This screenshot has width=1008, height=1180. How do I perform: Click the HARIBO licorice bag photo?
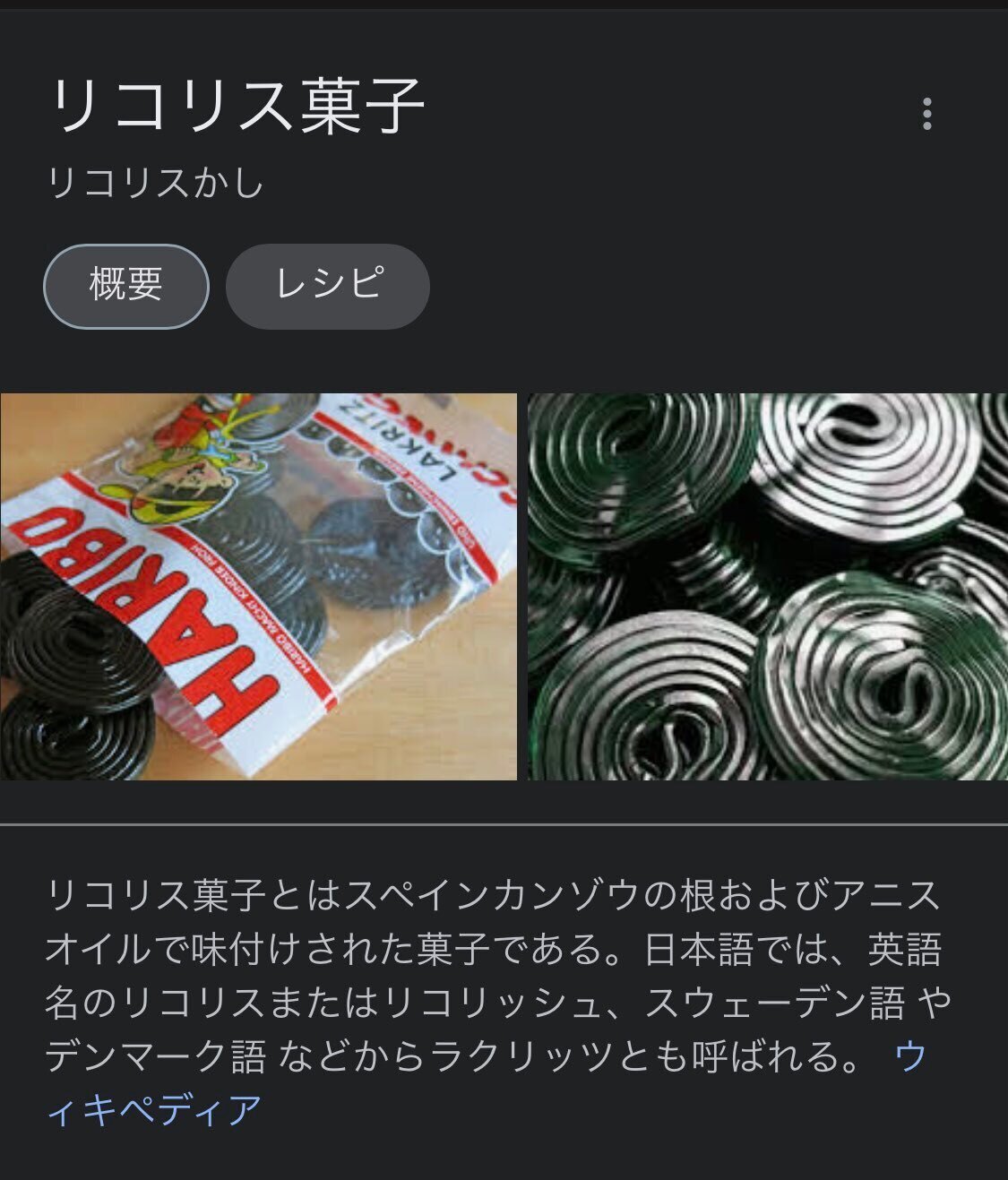pos(260,587)
